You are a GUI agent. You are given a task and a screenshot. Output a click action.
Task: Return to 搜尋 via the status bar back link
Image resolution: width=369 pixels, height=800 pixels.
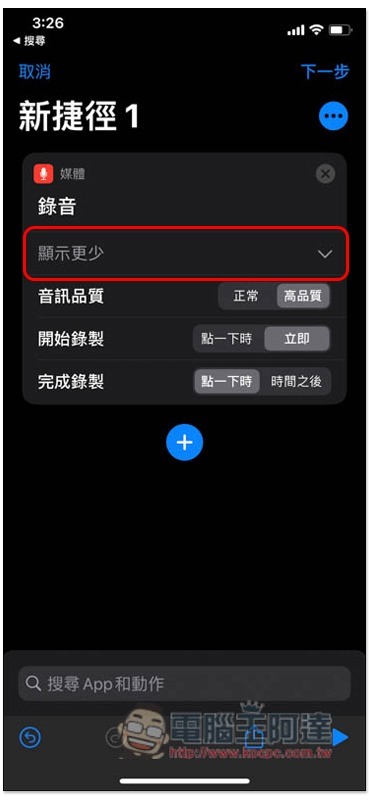(x=30, y=41)
